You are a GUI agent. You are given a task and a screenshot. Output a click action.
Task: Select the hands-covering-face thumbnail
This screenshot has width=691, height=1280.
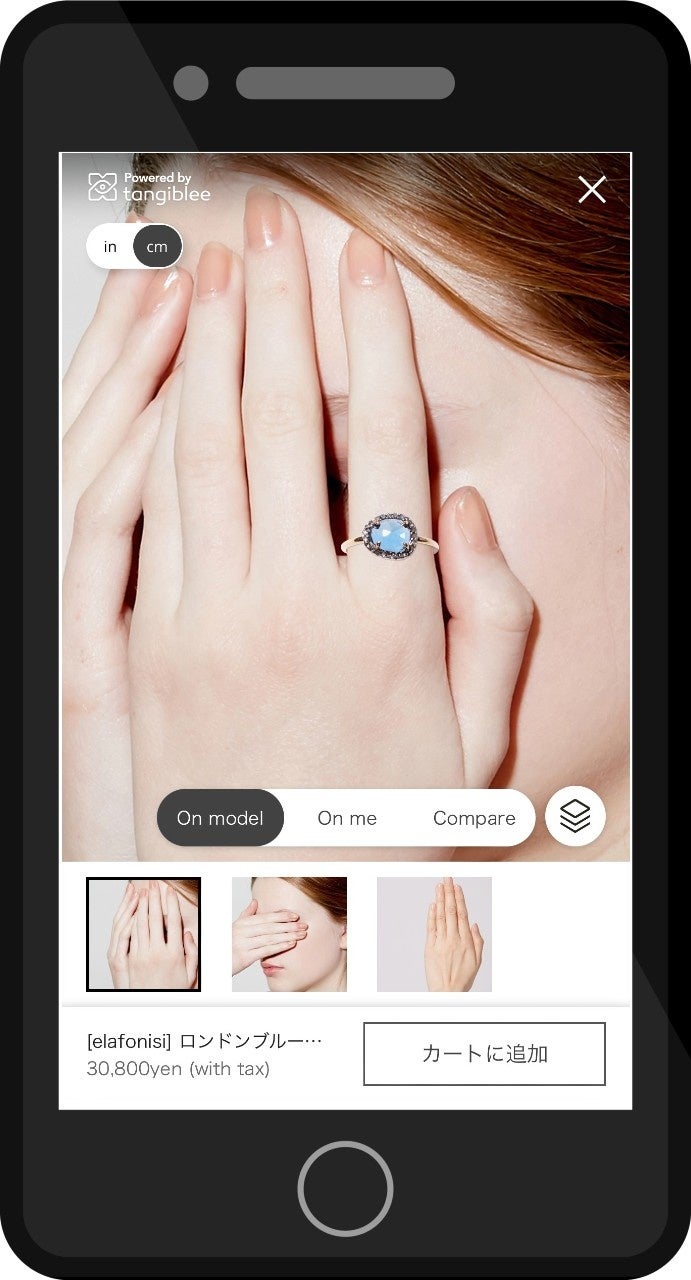[x=143, y=934]
